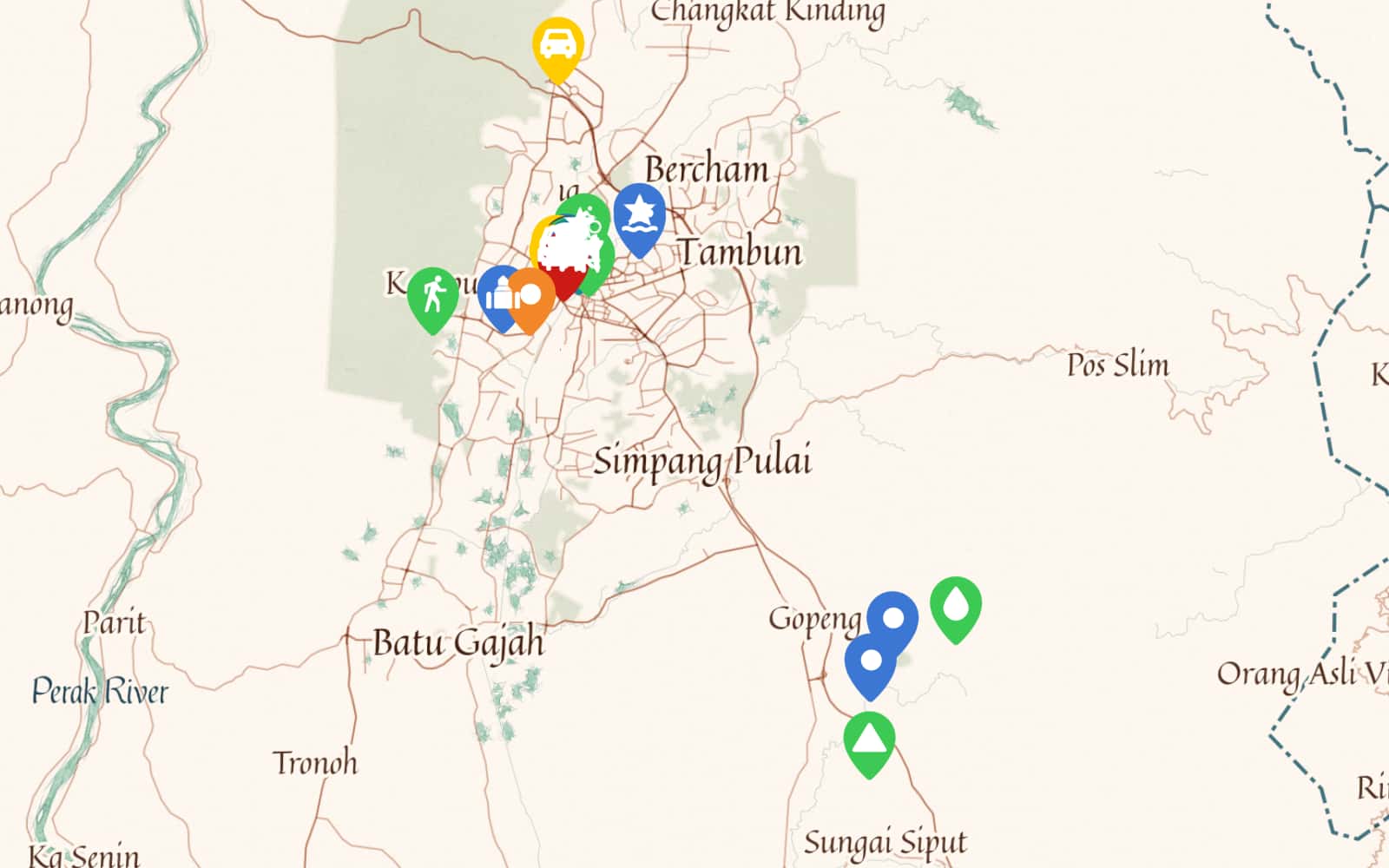Tap the green hiking marker pin

[x=432, y=295]
